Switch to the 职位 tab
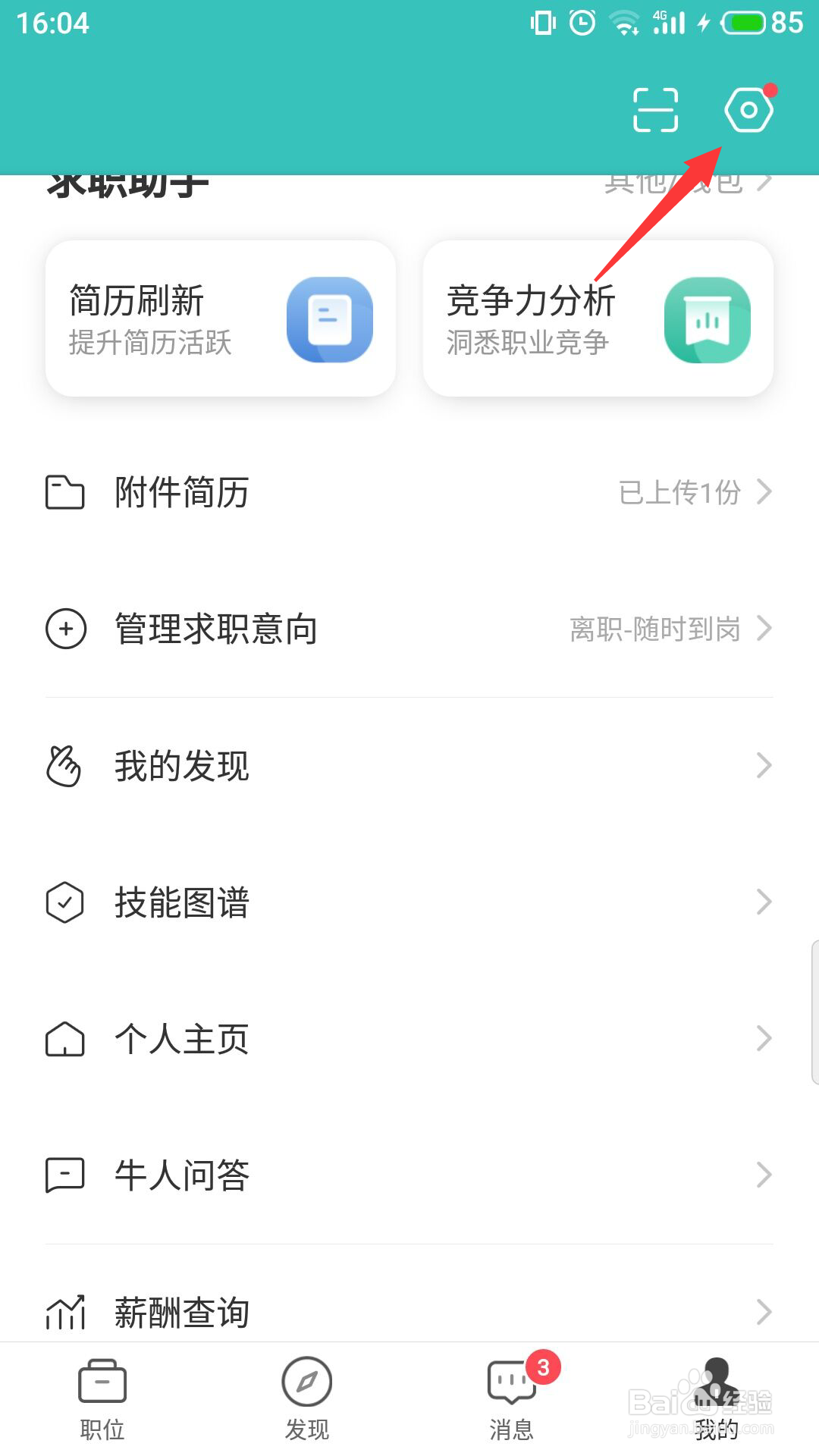Viewport: 819px width, 1456px height. pos(102,1399)
